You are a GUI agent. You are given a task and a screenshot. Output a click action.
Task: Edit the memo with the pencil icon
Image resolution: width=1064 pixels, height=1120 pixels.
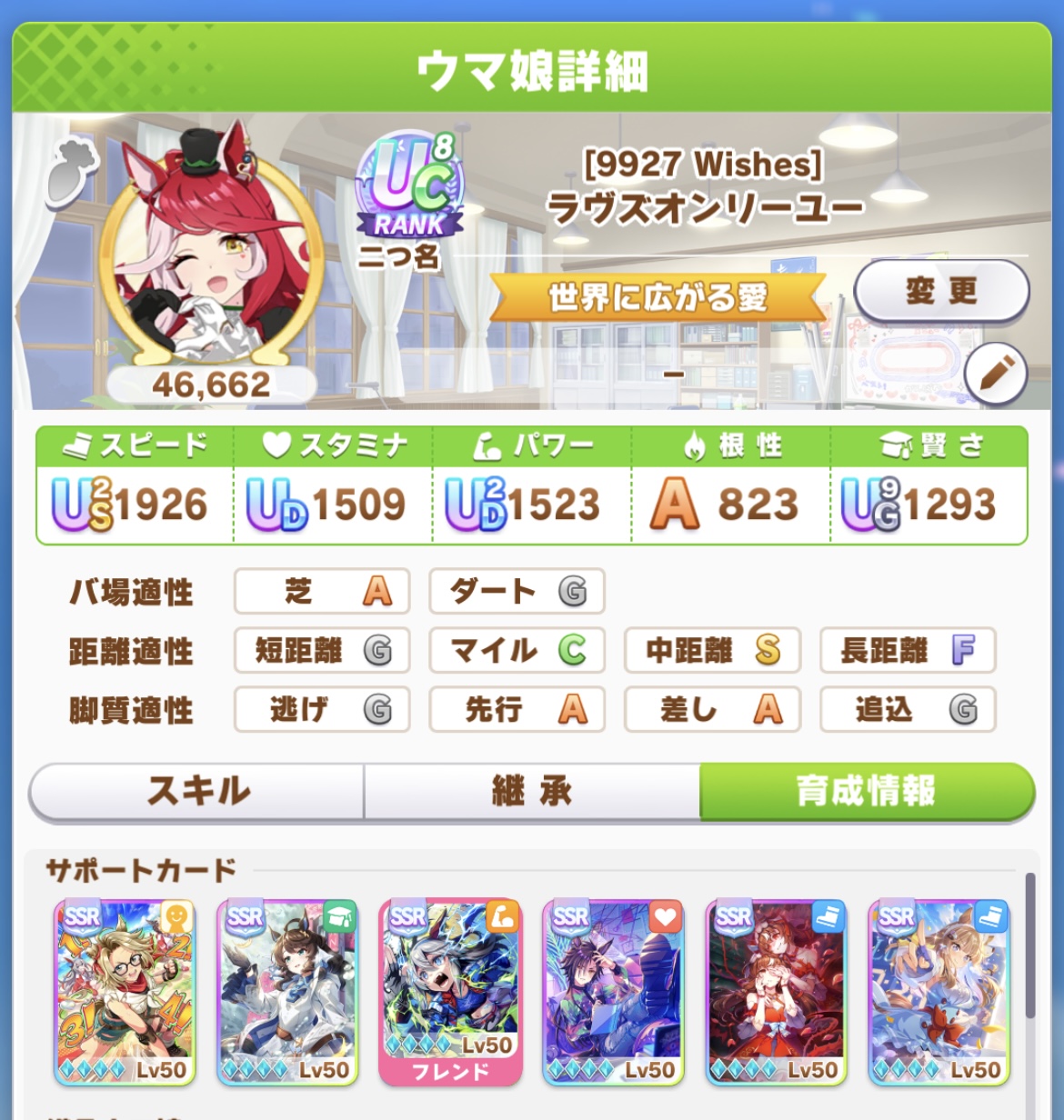pyautogui.click(x=995, y=374)
